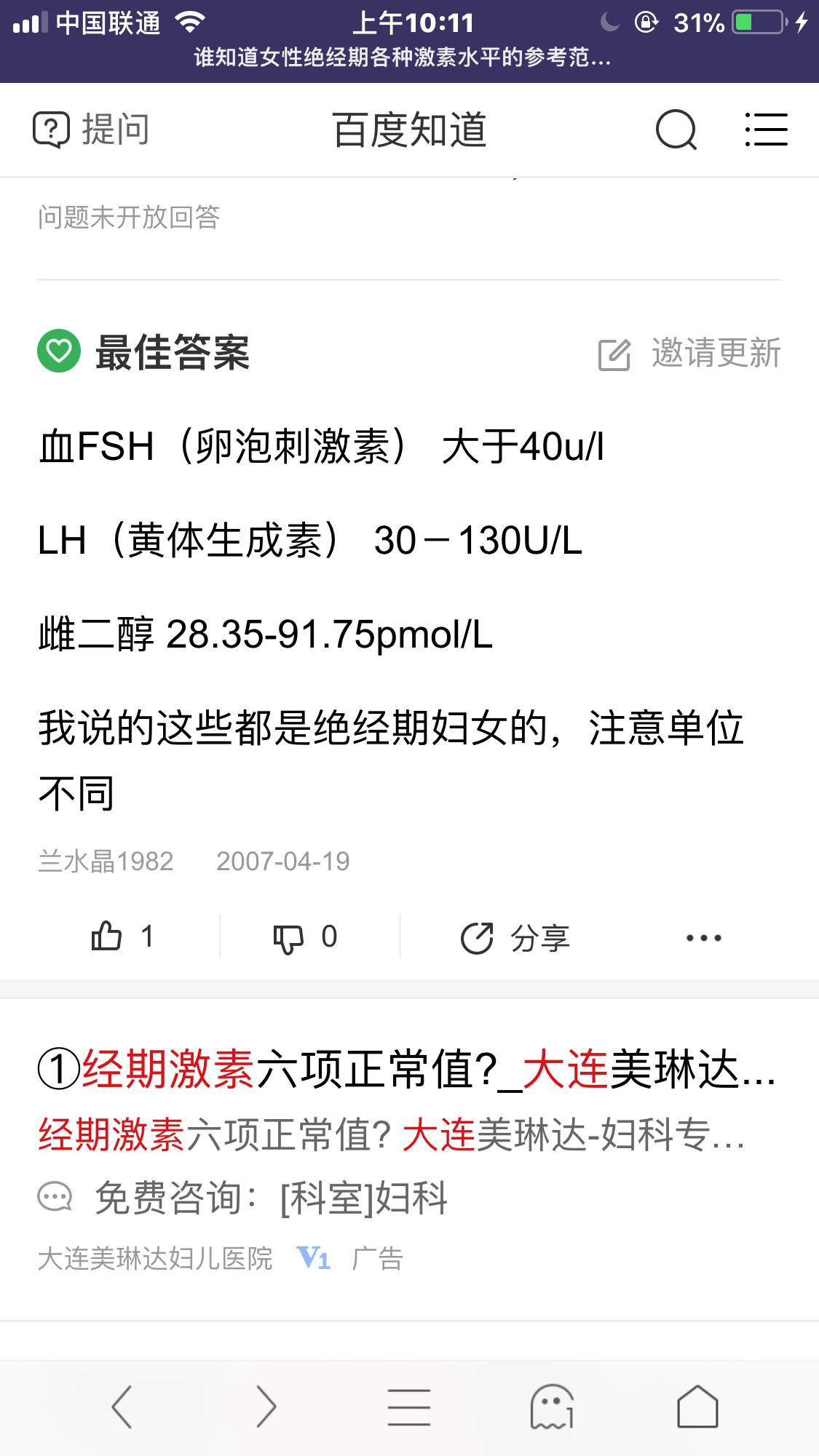The height and width of the screenshot is (1456, 819).
Task: Go to the browser home page
Action: [x=697, y=1407]
